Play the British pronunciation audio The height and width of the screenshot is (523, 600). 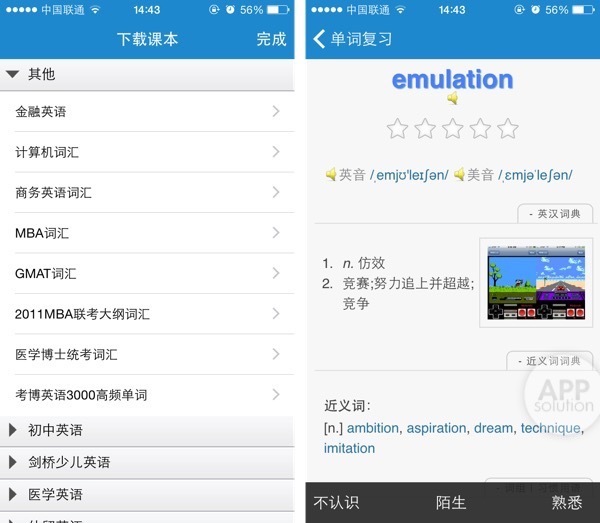331,175
